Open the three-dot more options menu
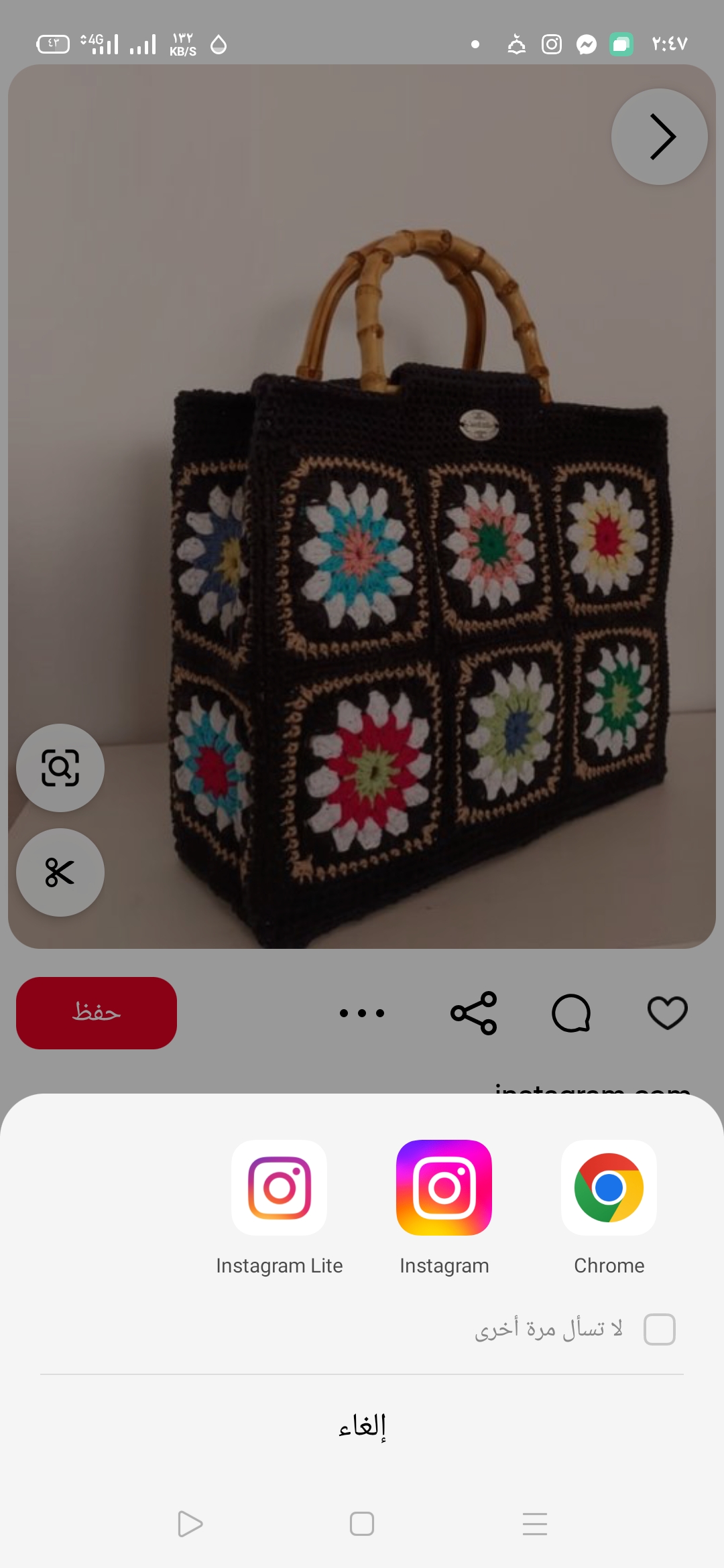Viewport: 724px width, 1568px height. [x=362, y=1012]
